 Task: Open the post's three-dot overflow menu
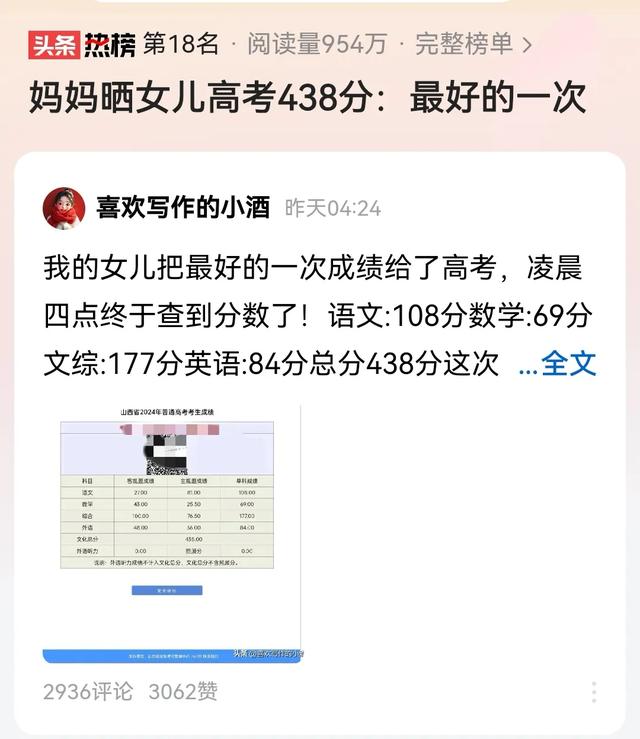(x=594, y=692)
